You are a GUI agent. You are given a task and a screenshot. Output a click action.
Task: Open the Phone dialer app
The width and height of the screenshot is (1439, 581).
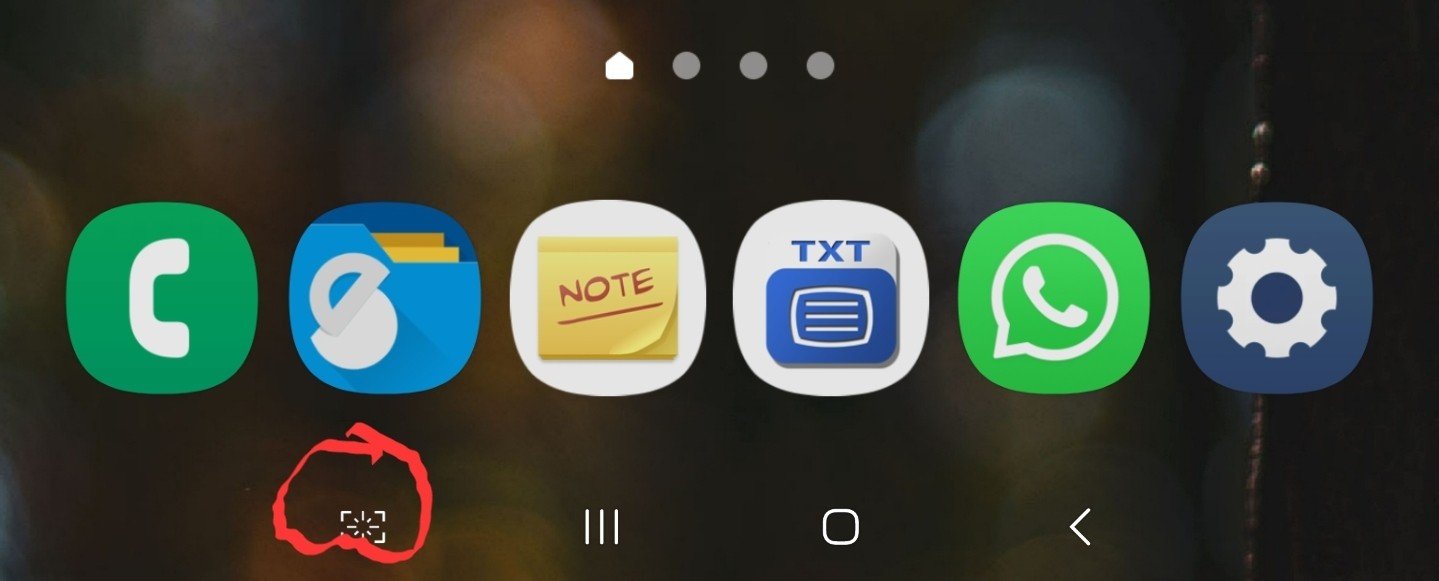161,298
